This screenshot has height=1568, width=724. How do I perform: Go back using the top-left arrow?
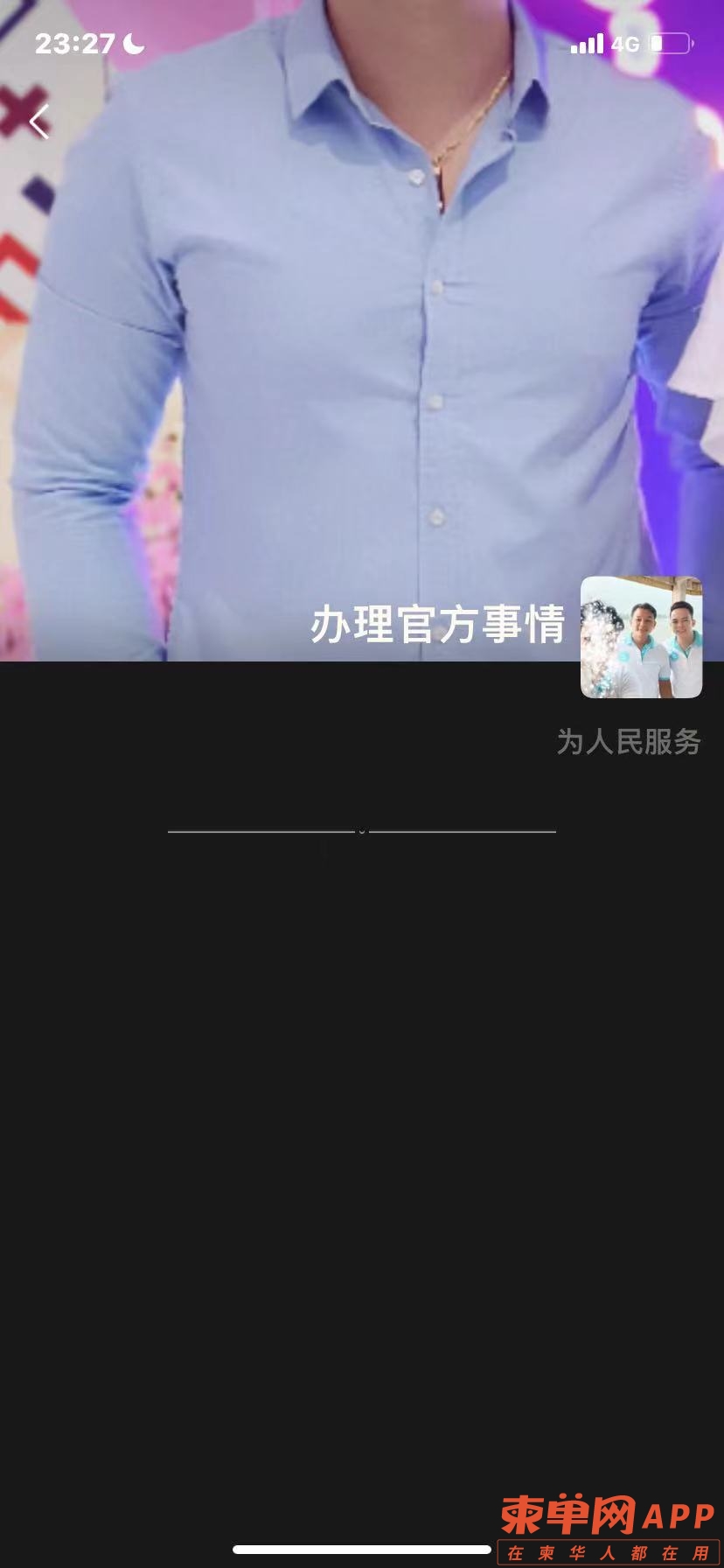click(39, 122)
